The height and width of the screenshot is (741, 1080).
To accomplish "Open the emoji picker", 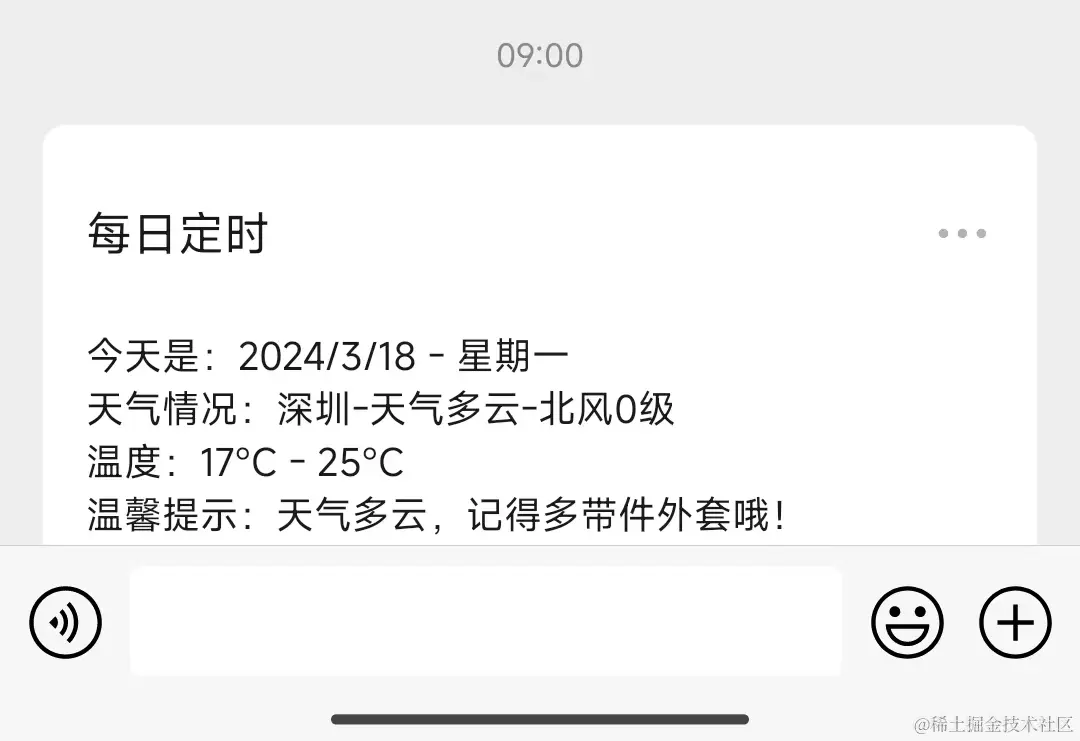I will click(907, 622).
